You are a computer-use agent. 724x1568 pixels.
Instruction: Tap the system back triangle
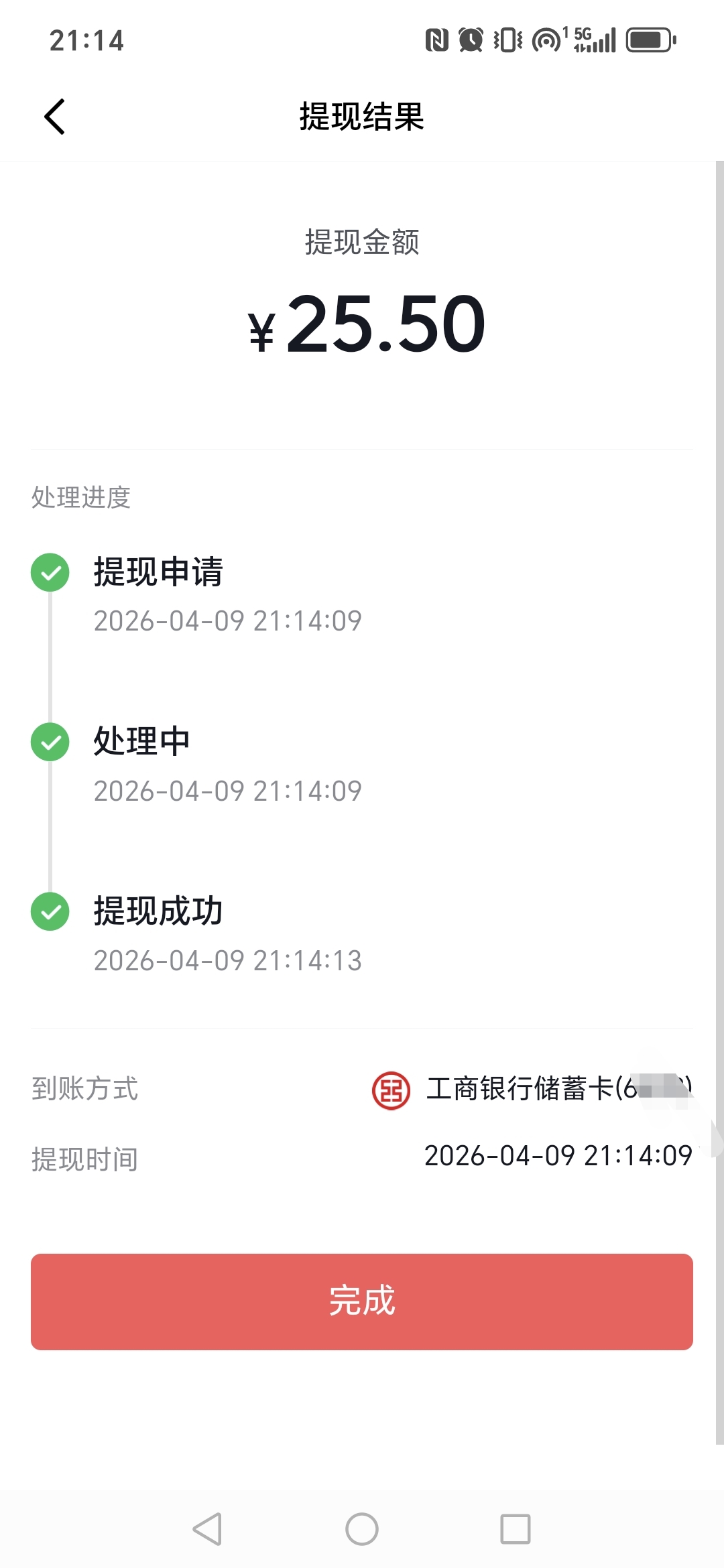208,1529
